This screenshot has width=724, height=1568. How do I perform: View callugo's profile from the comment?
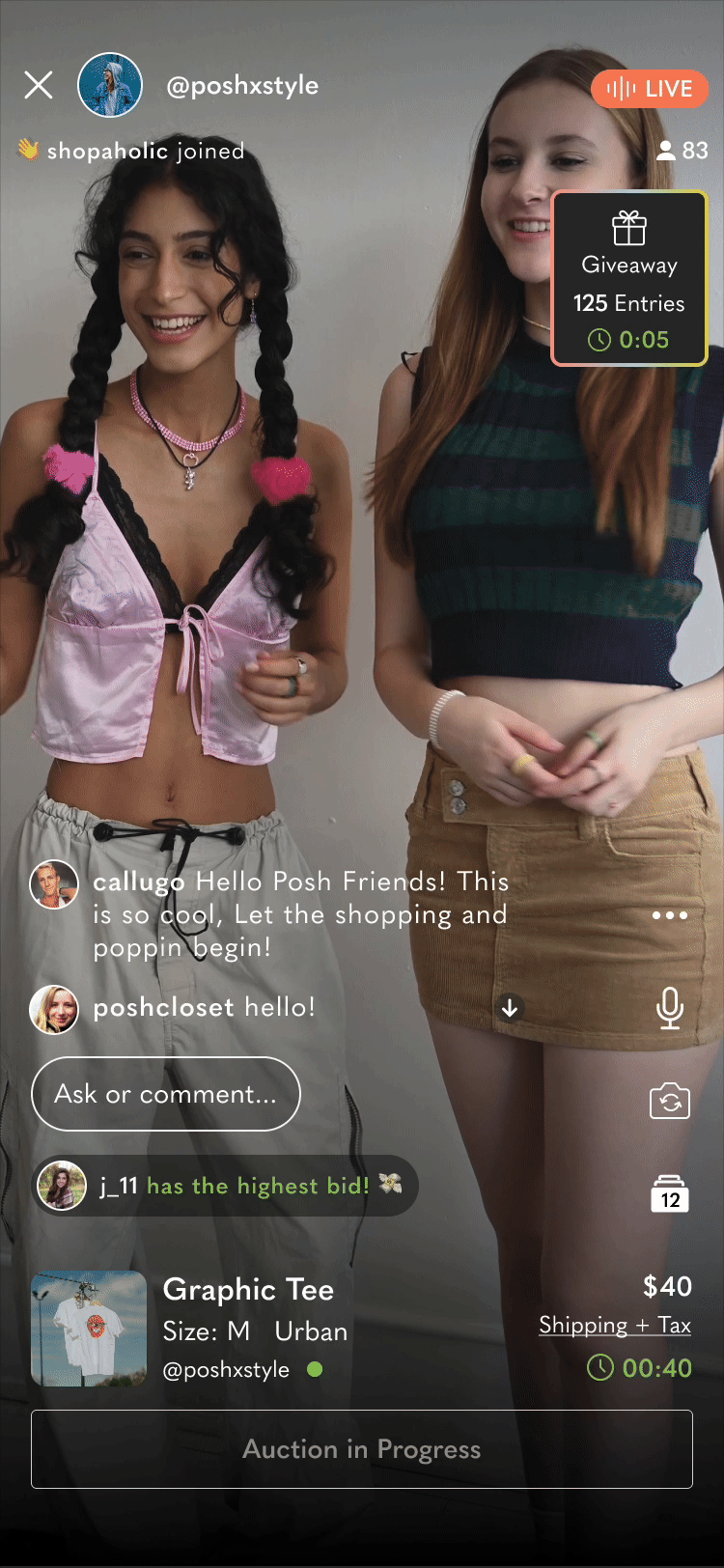point(54,884)
